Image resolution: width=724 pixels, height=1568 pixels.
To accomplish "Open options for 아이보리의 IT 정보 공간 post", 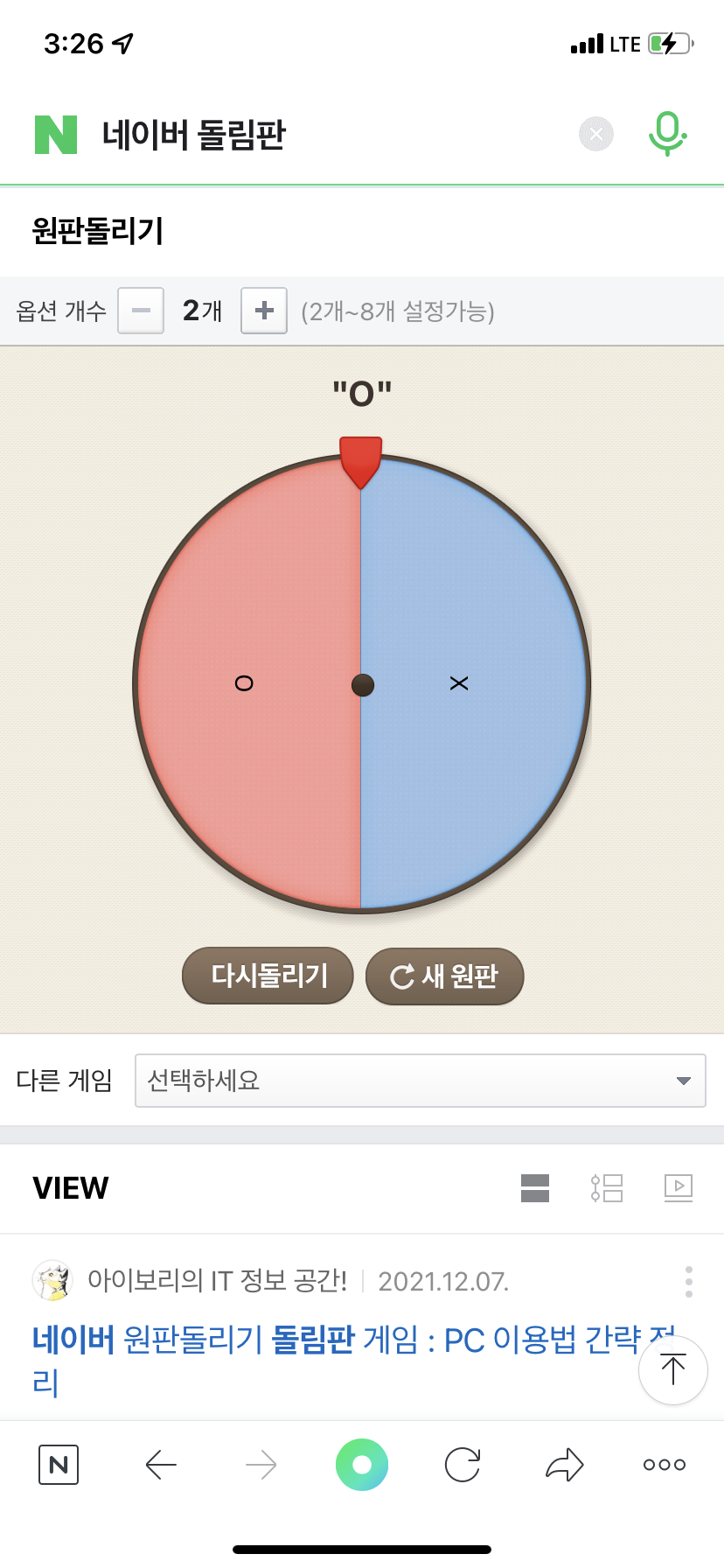I will click(x=689, y=1282).
